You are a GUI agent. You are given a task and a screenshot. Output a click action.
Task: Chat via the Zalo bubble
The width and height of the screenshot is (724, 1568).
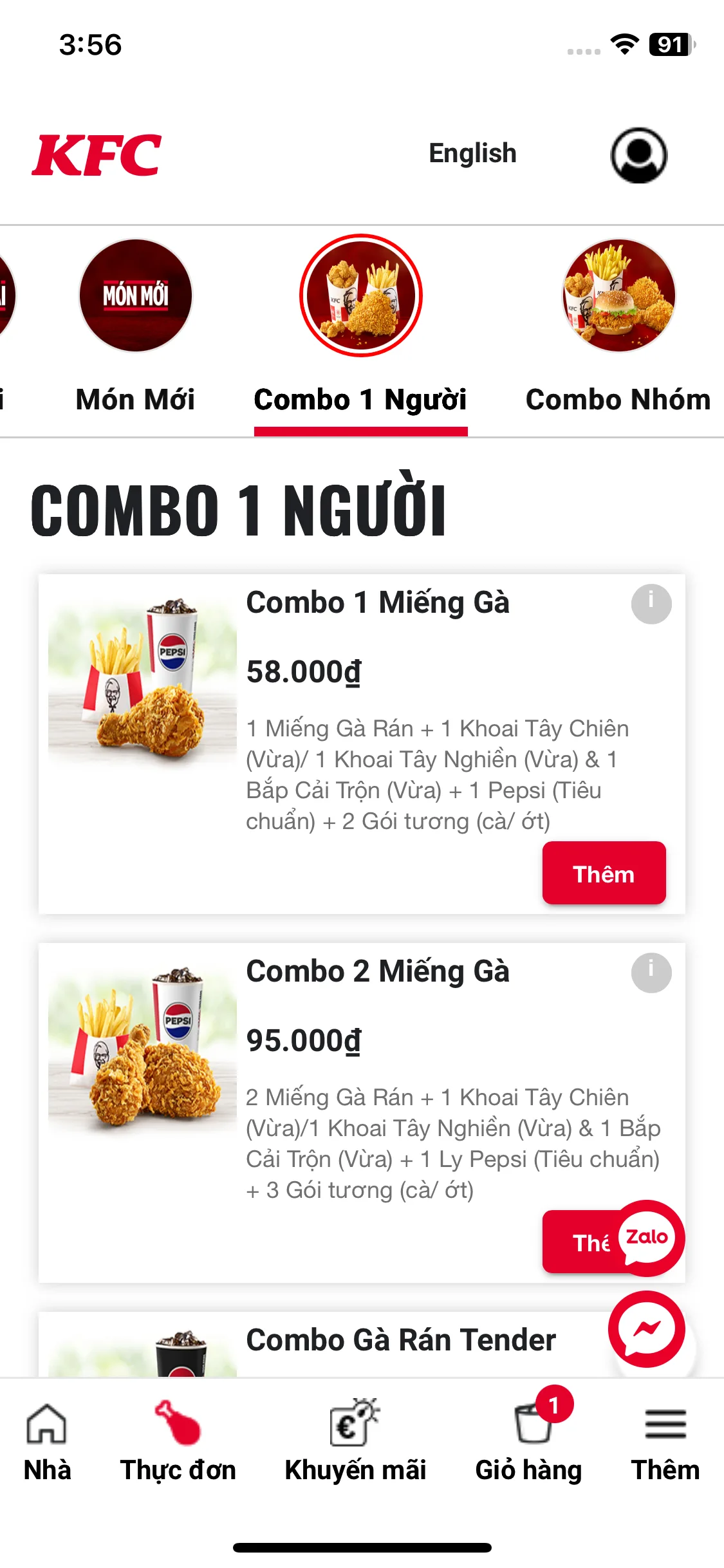click(x=647, y=1237)
